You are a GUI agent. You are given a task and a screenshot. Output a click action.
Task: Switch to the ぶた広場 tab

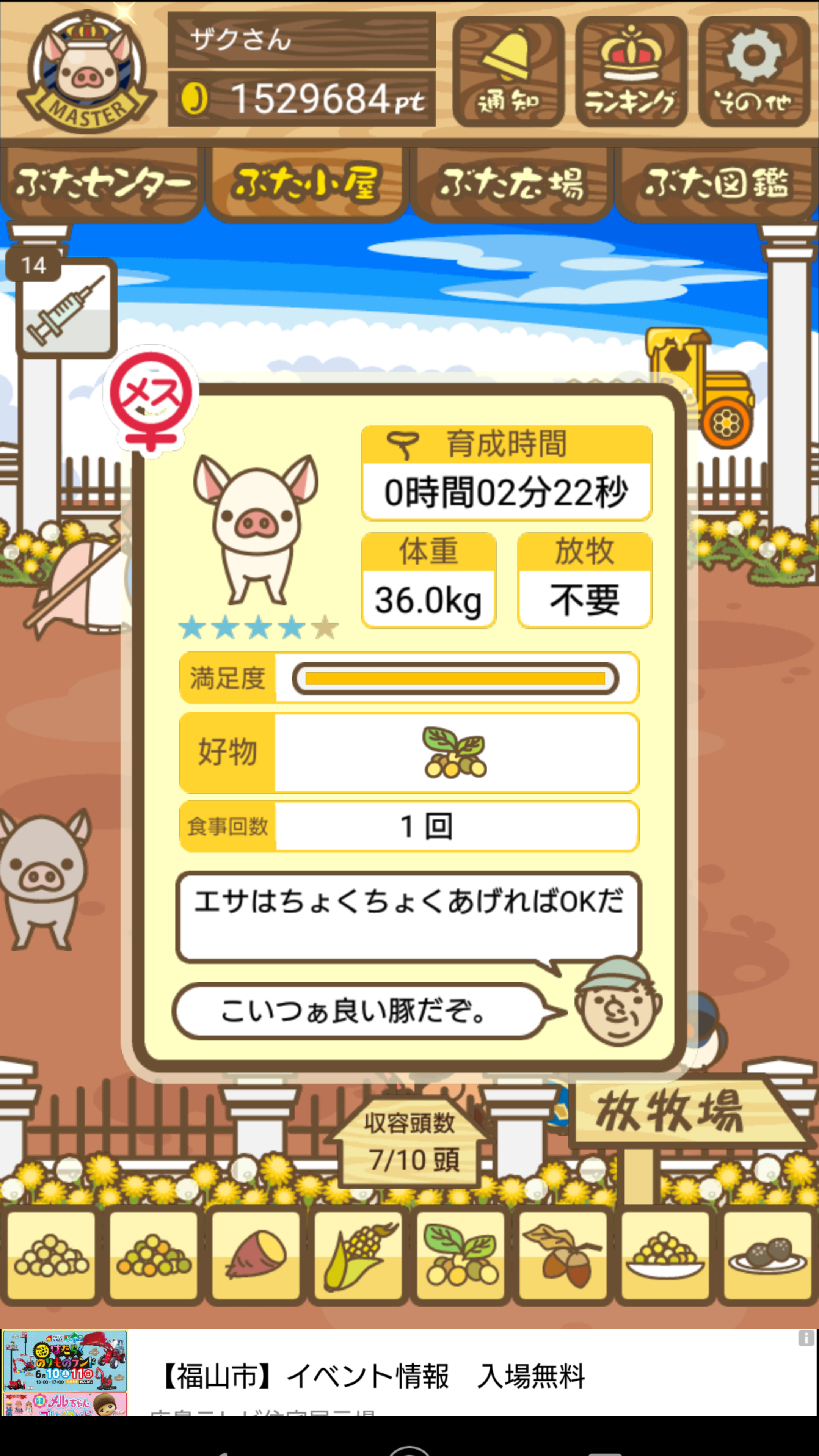tap(511, 184)
